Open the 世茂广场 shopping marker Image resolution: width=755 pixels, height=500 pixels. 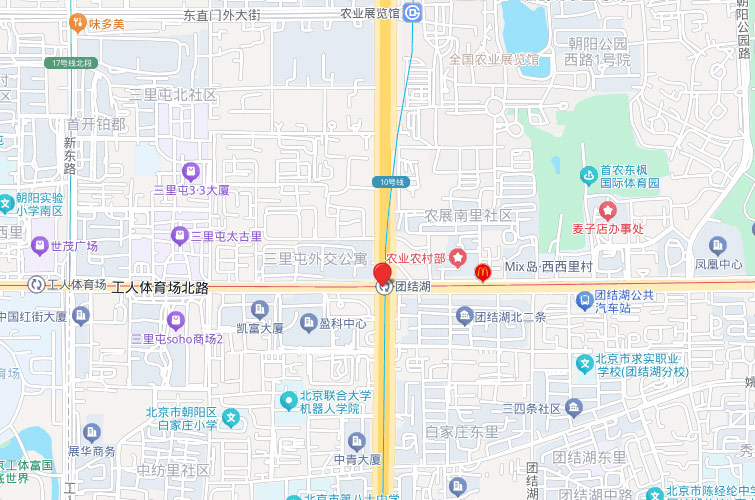40,245
